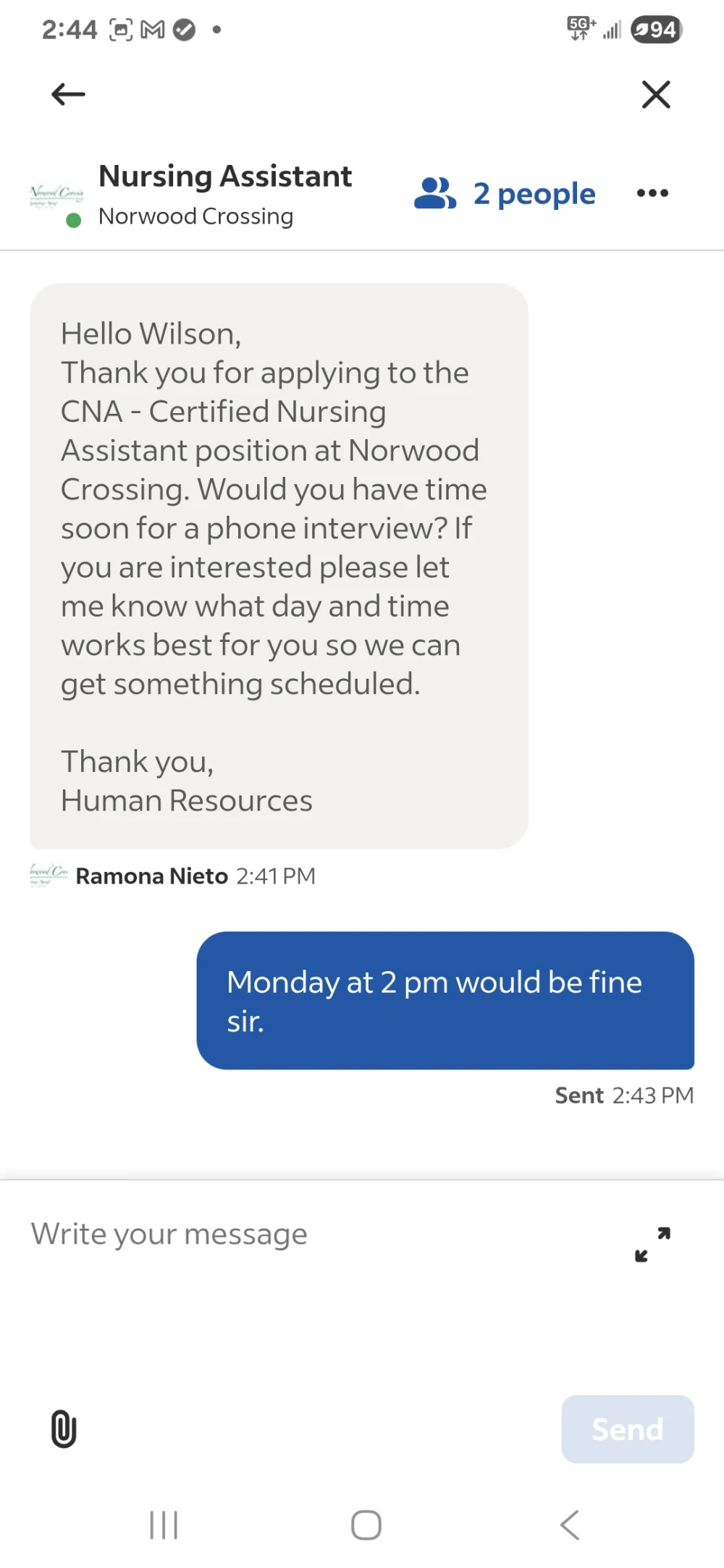Go back using the top-left arrow

(x=69, y=94)
